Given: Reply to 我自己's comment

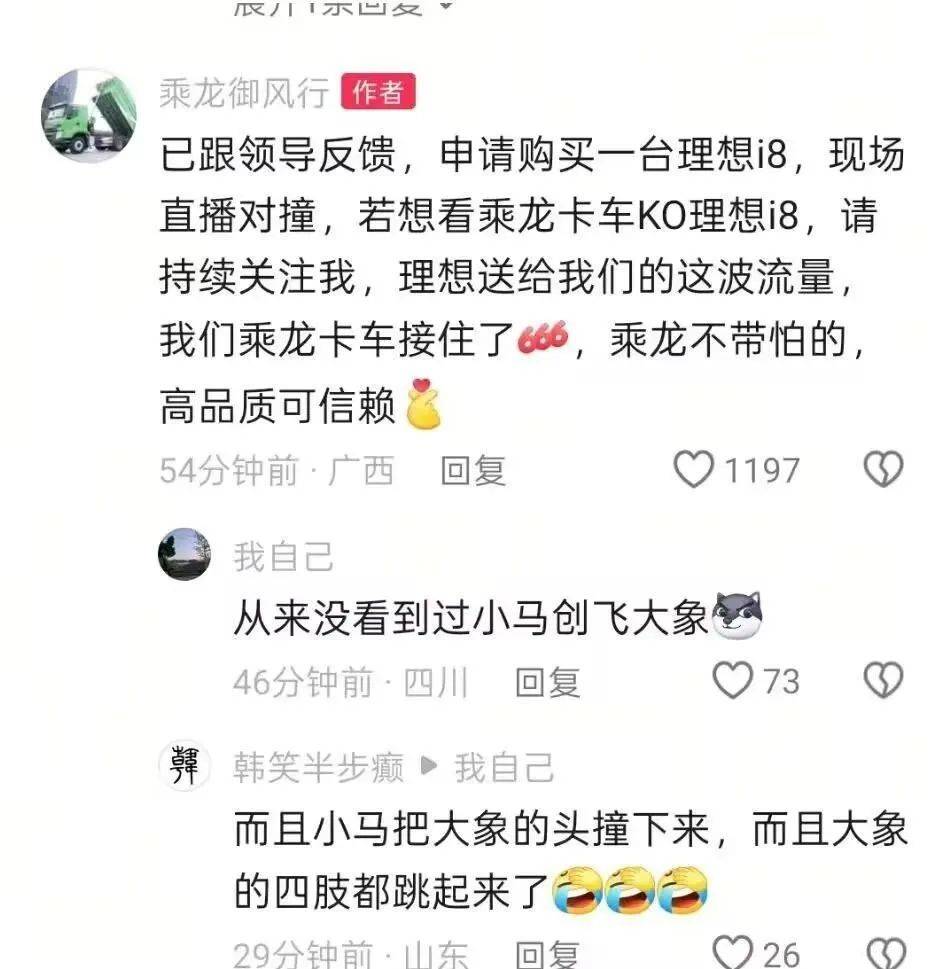Looking at the screenshot, I should pos(547,682).
